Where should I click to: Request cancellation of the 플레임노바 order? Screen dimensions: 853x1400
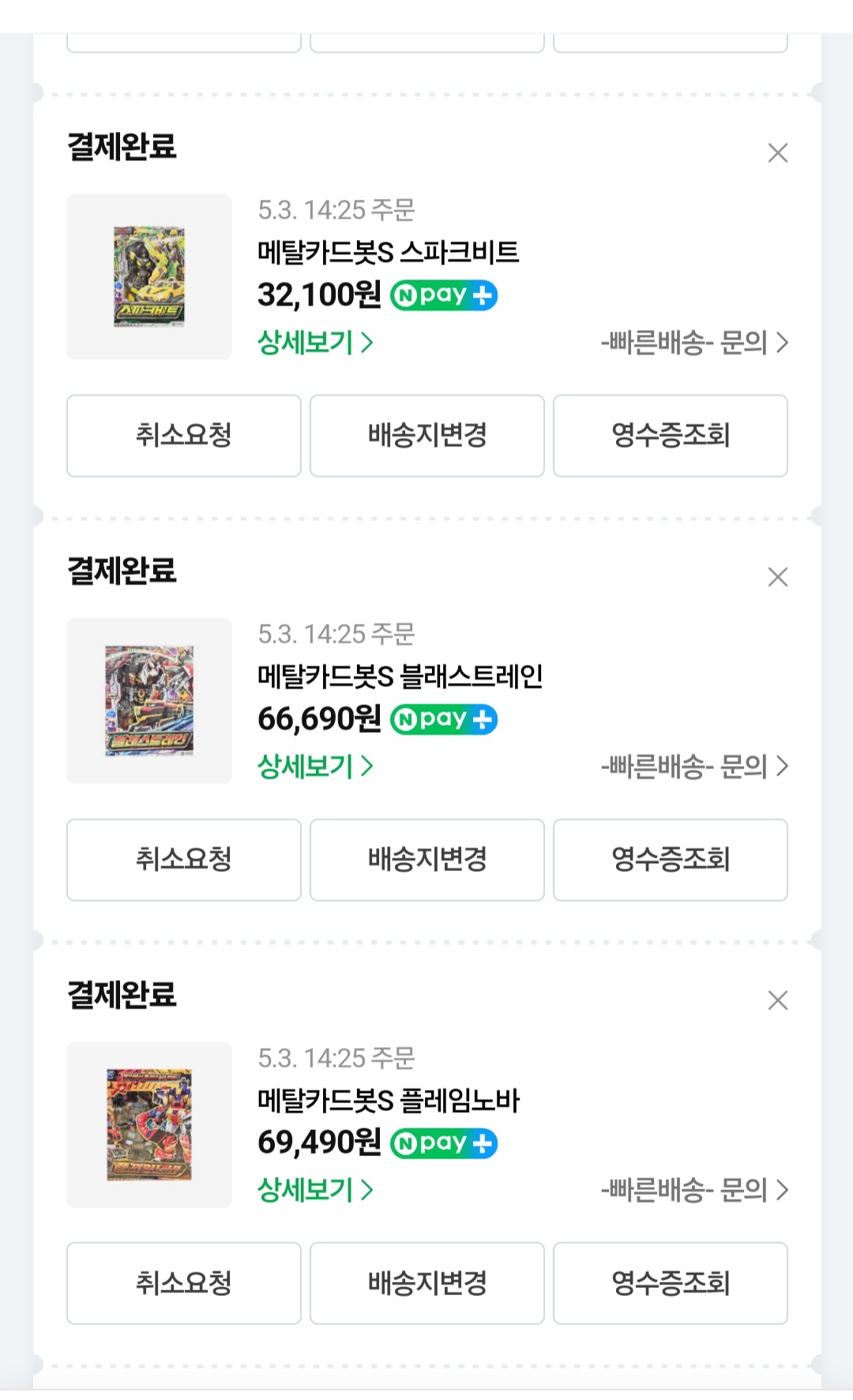[184, 1283]
